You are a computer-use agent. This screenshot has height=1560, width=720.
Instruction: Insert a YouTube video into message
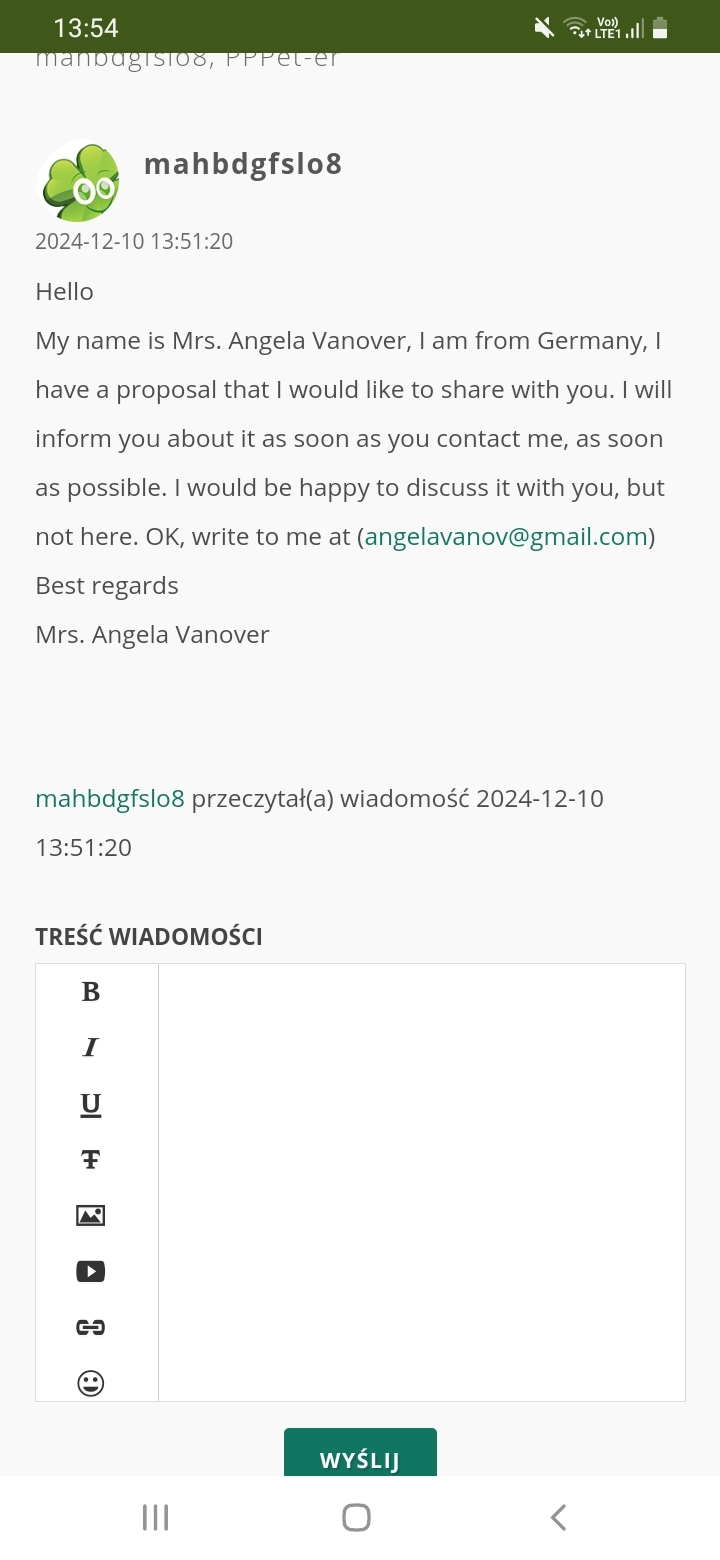(91, 1272)
